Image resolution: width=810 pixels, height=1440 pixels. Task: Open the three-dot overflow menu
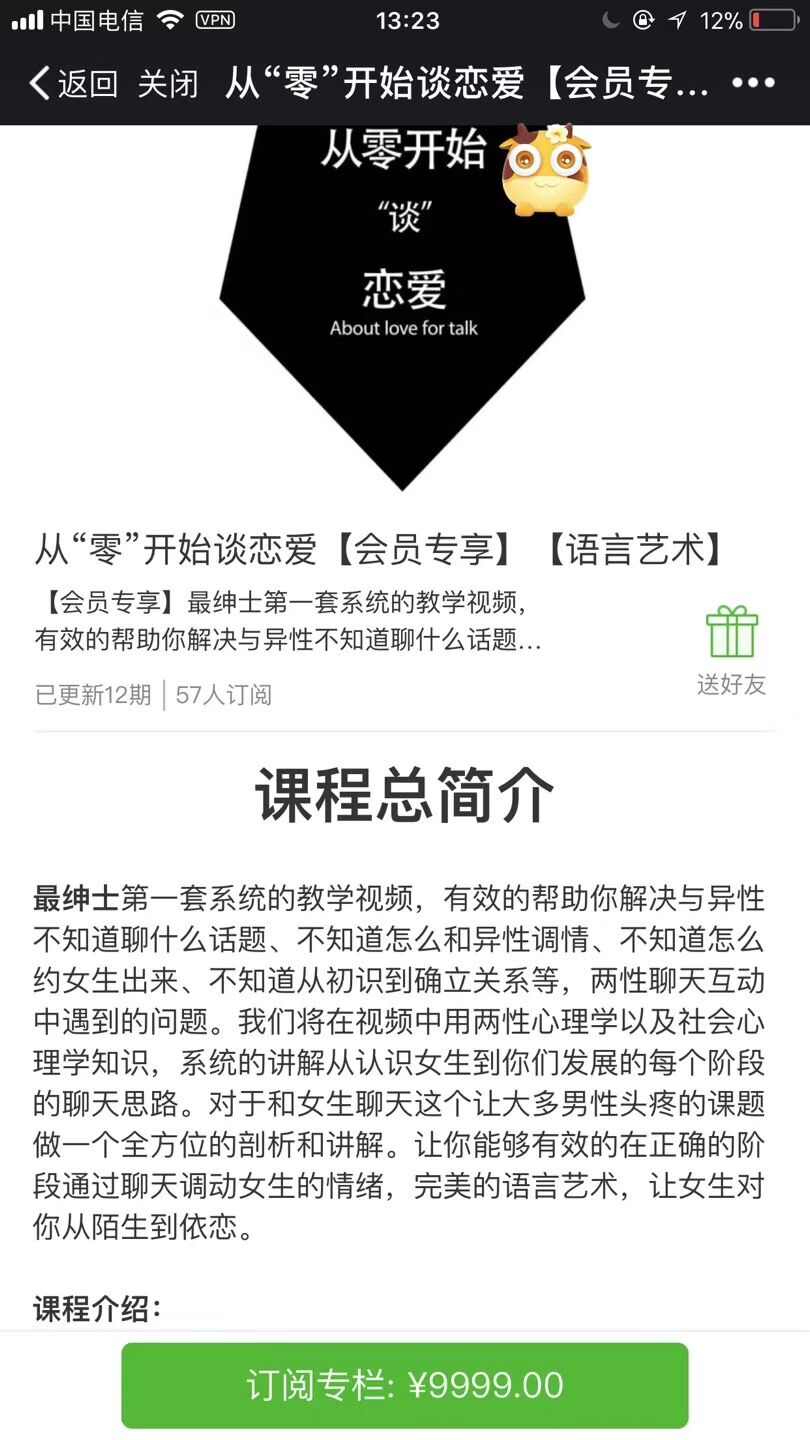tap(753, 84)
